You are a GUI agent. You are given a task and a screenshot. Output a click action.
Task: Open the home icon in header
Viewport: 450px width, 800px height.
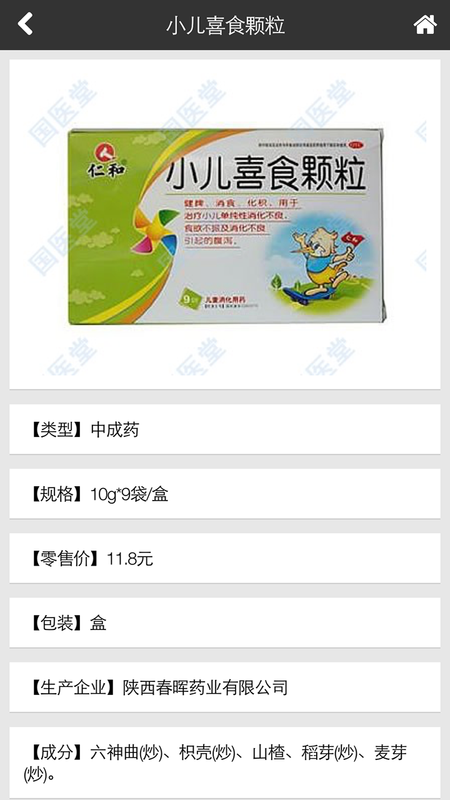click(x=425, y=24)
